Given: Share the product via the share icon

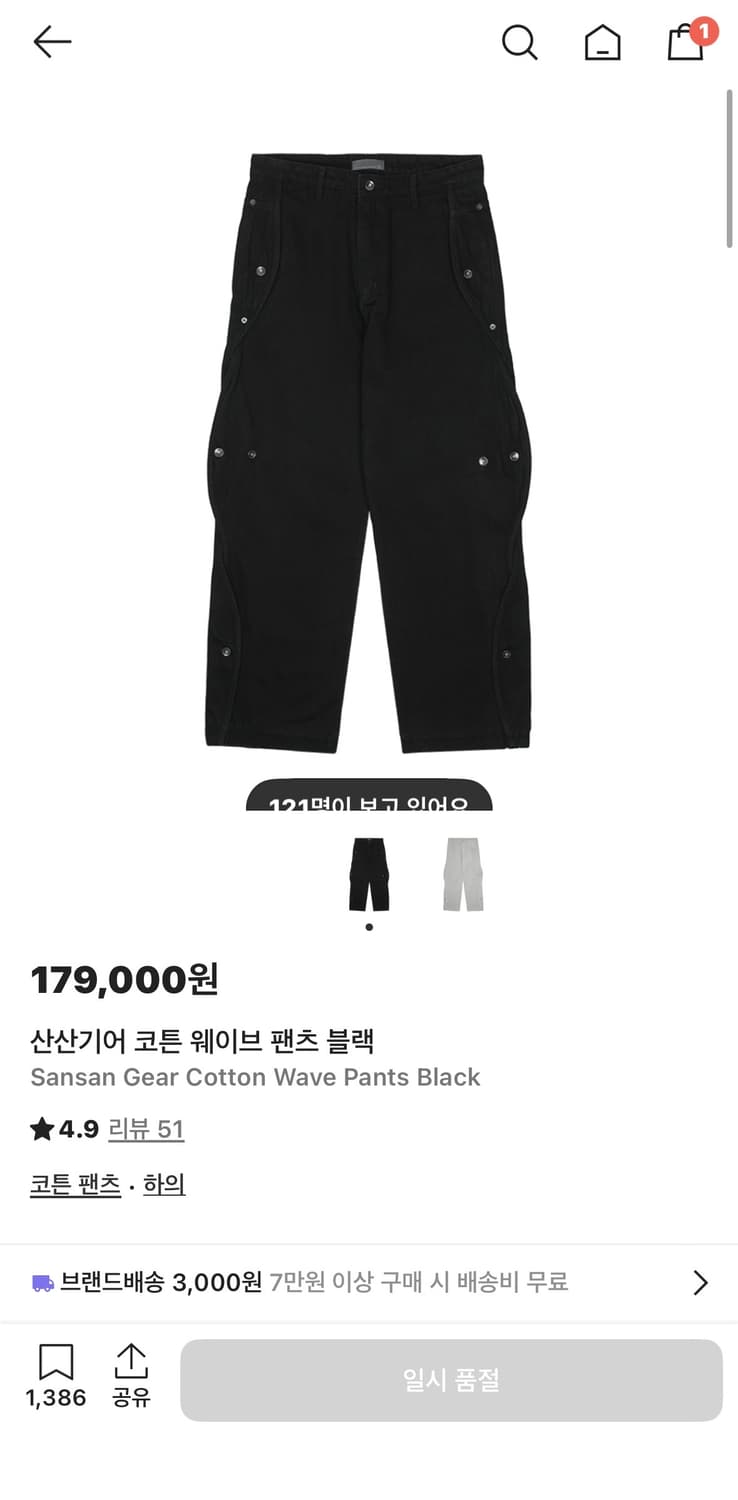Looking at the screenshot, I should point(132,1360).
